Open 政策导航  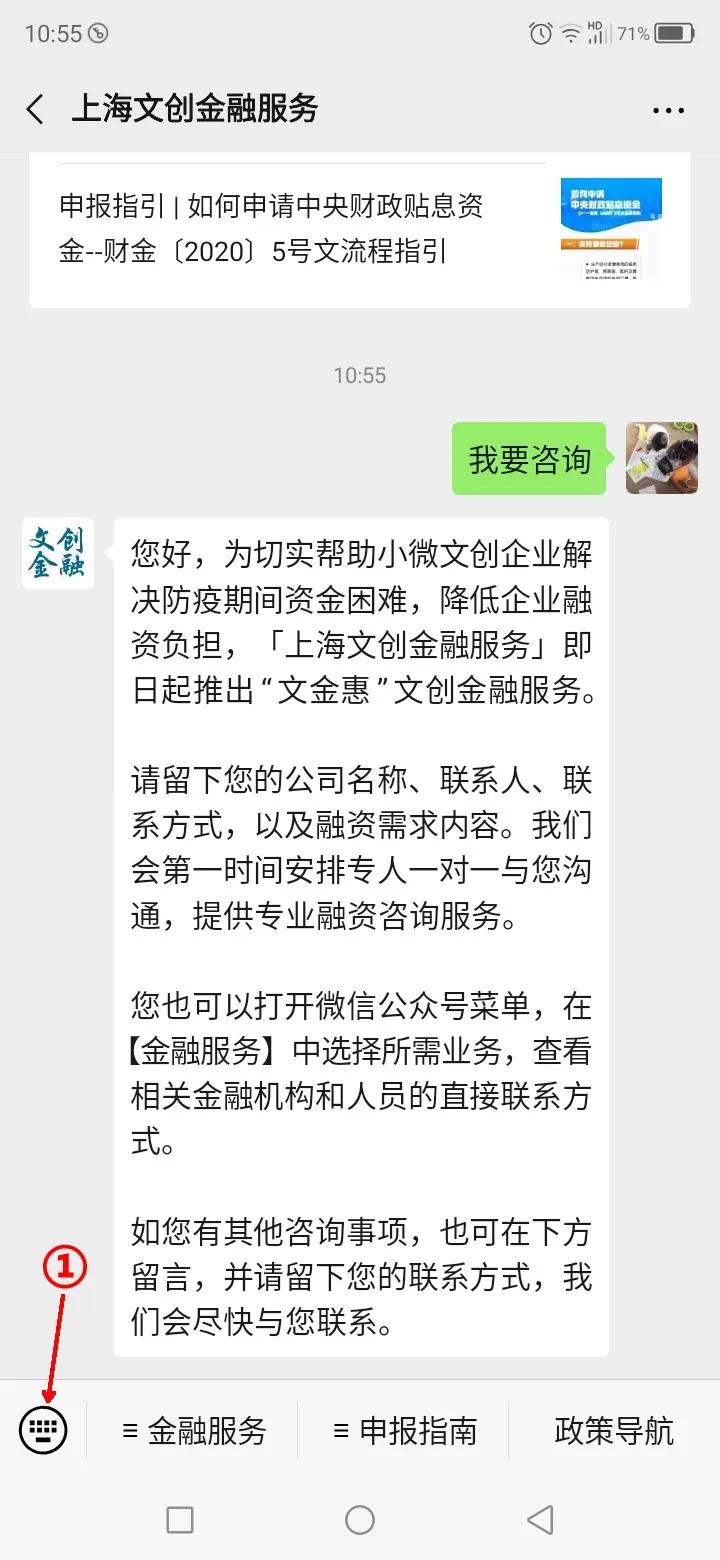point(614,1431)
